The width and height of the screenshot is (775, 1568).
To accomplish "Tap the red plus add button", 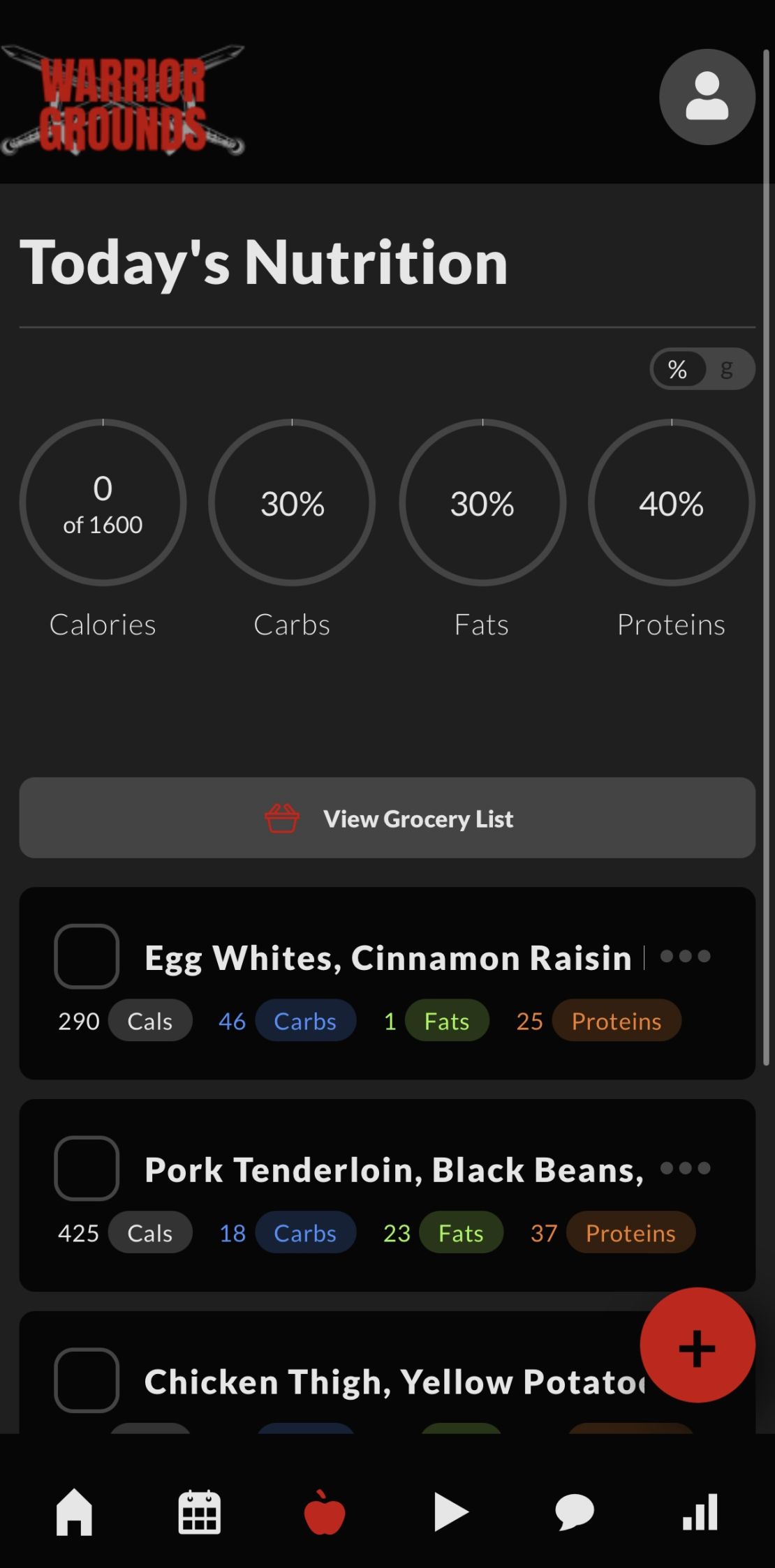I will point(697,1345).
